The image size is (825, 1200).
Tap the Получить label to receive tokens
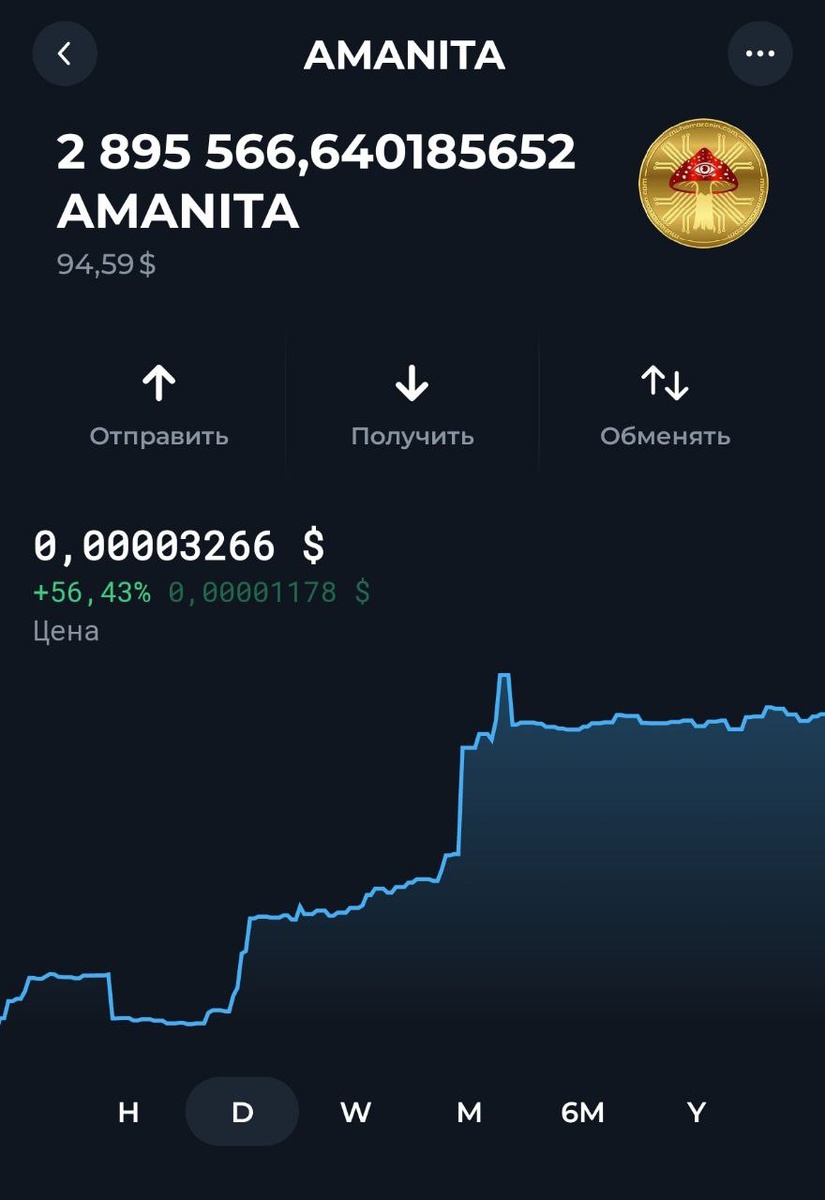pyautogui.click(x=412, y=435)
